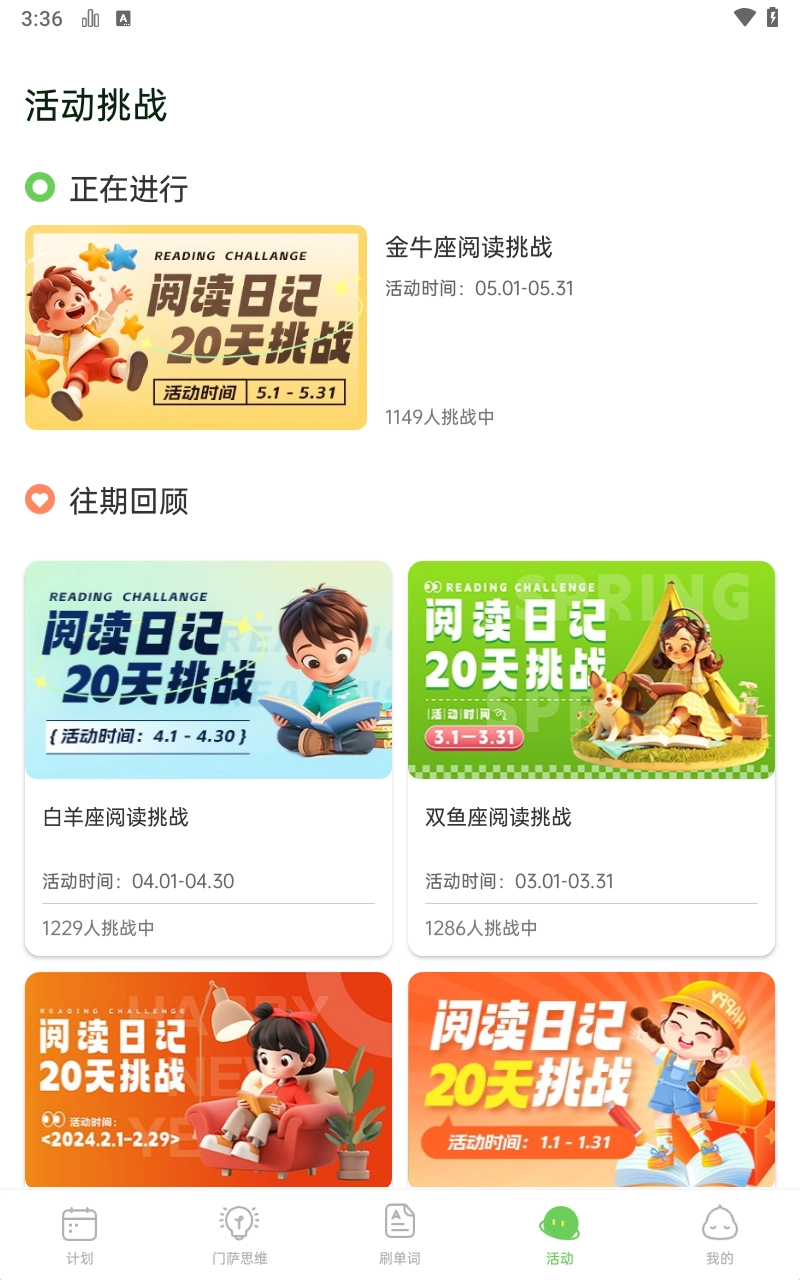The width and height of the screenshot is (800, 1280).
Task: Open 我的 with the sleepy face icon
Action: pos(719,1222)
